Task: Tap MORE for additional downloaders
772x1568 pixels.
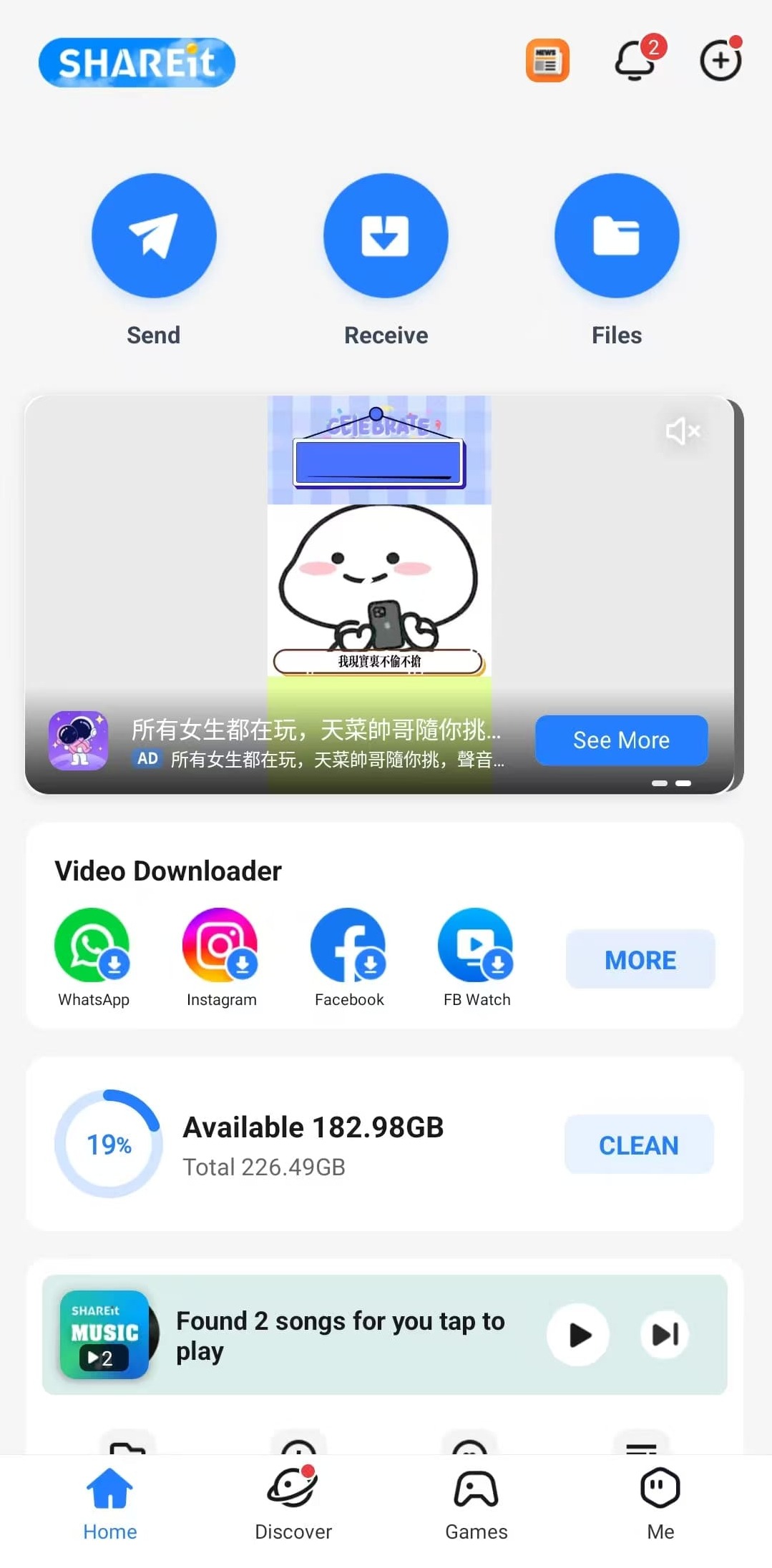Action: pyautogui.click(x=639, y=959)
